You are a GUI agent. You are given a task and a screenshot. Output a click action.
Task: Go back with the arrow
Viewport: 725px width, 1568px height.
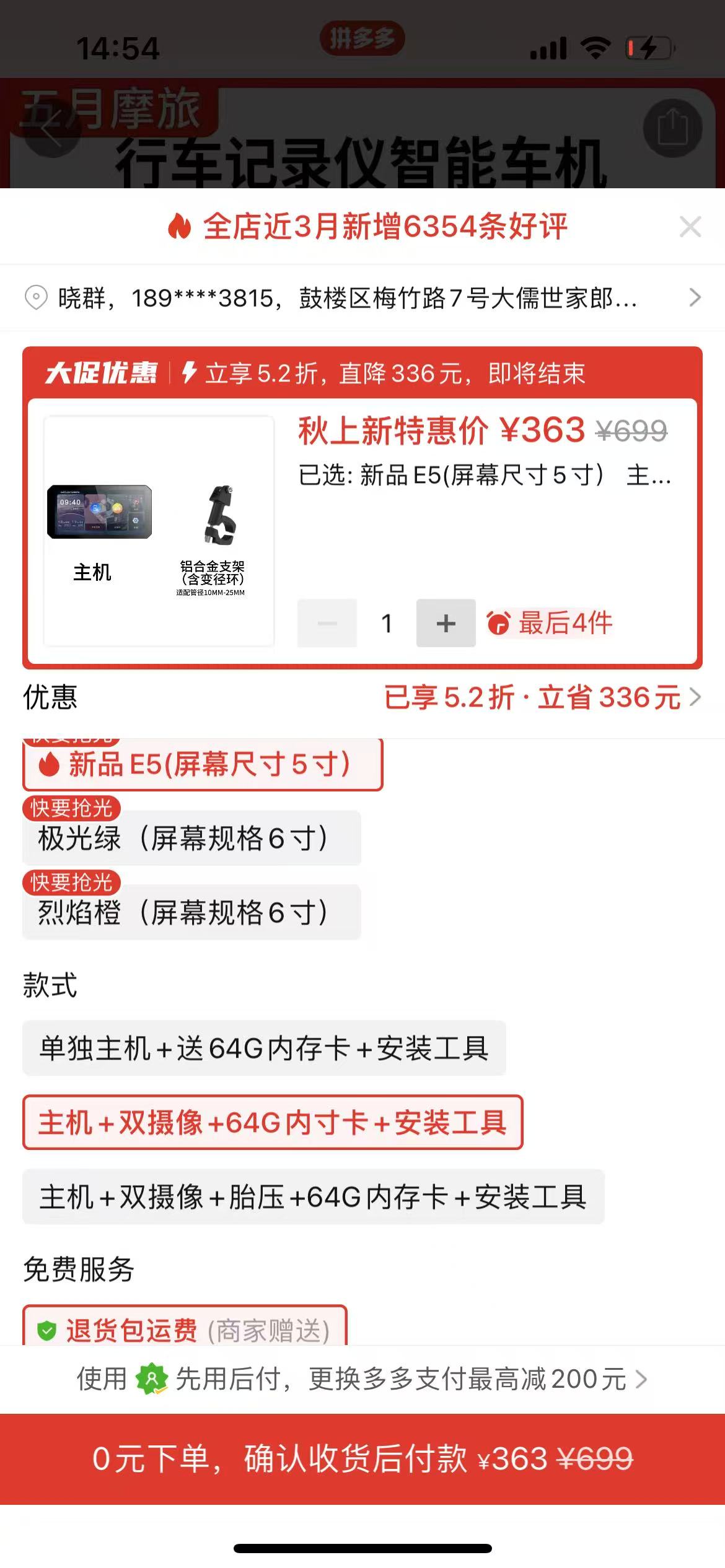(x=52, y=128)
